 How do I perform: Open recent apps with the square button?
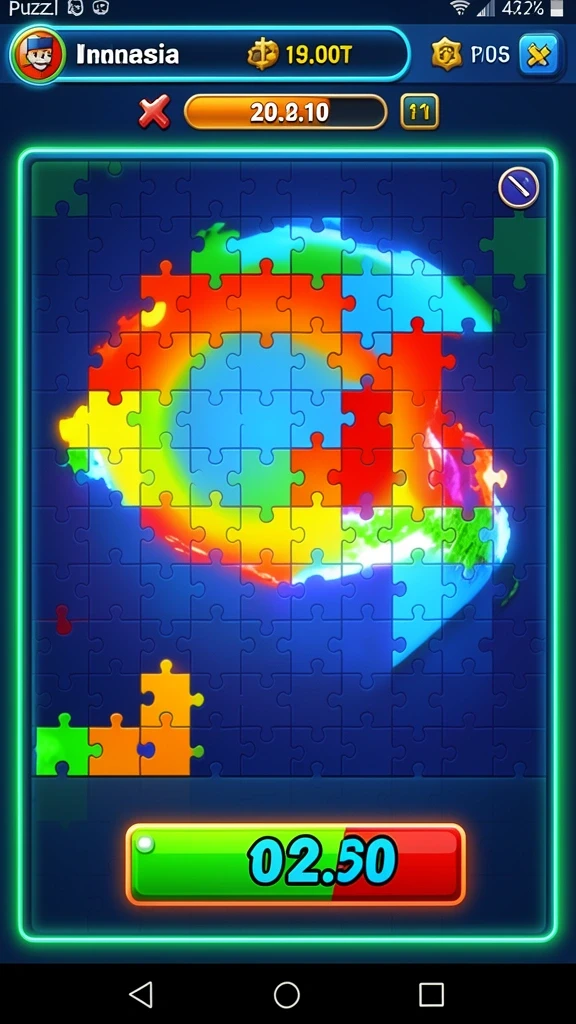431,995
